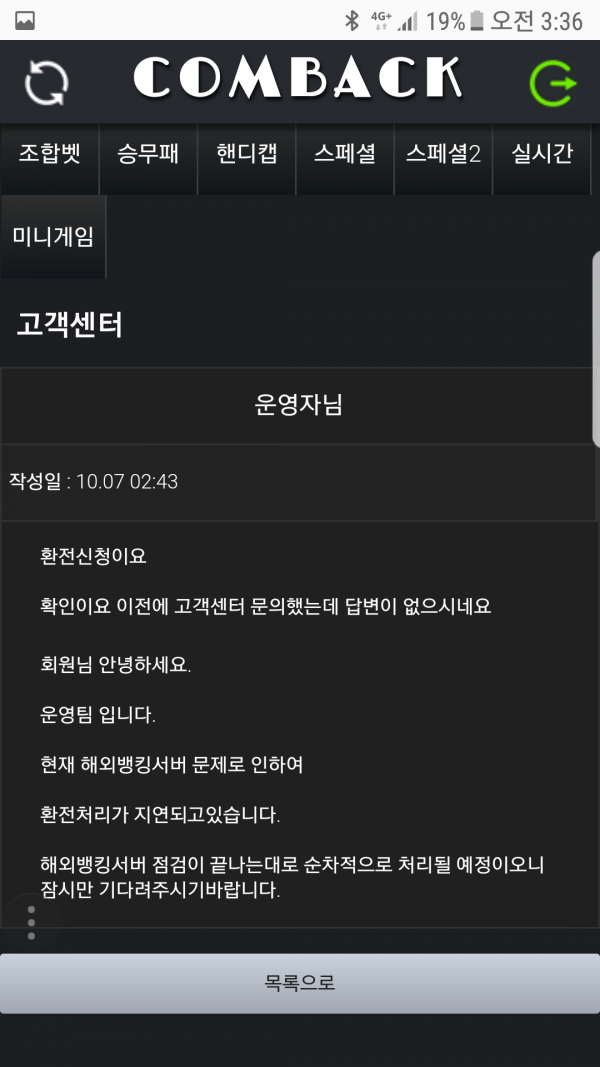Screen dimensions: 600x1067
Task: Tap the green logout icon
Action: pyautogui.click(x=552, y=83)
